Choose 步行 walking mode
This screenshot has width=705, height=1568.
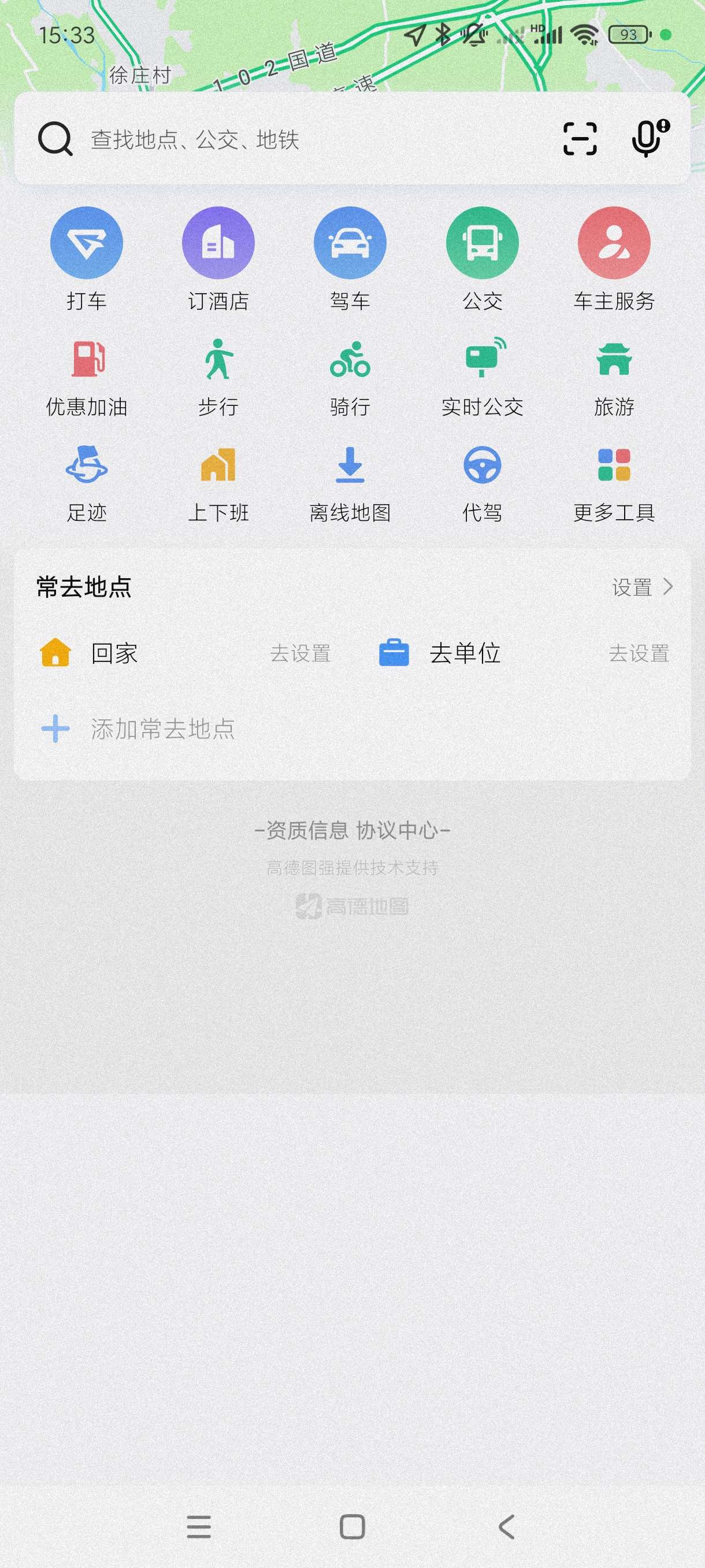(x=218, y=378)
